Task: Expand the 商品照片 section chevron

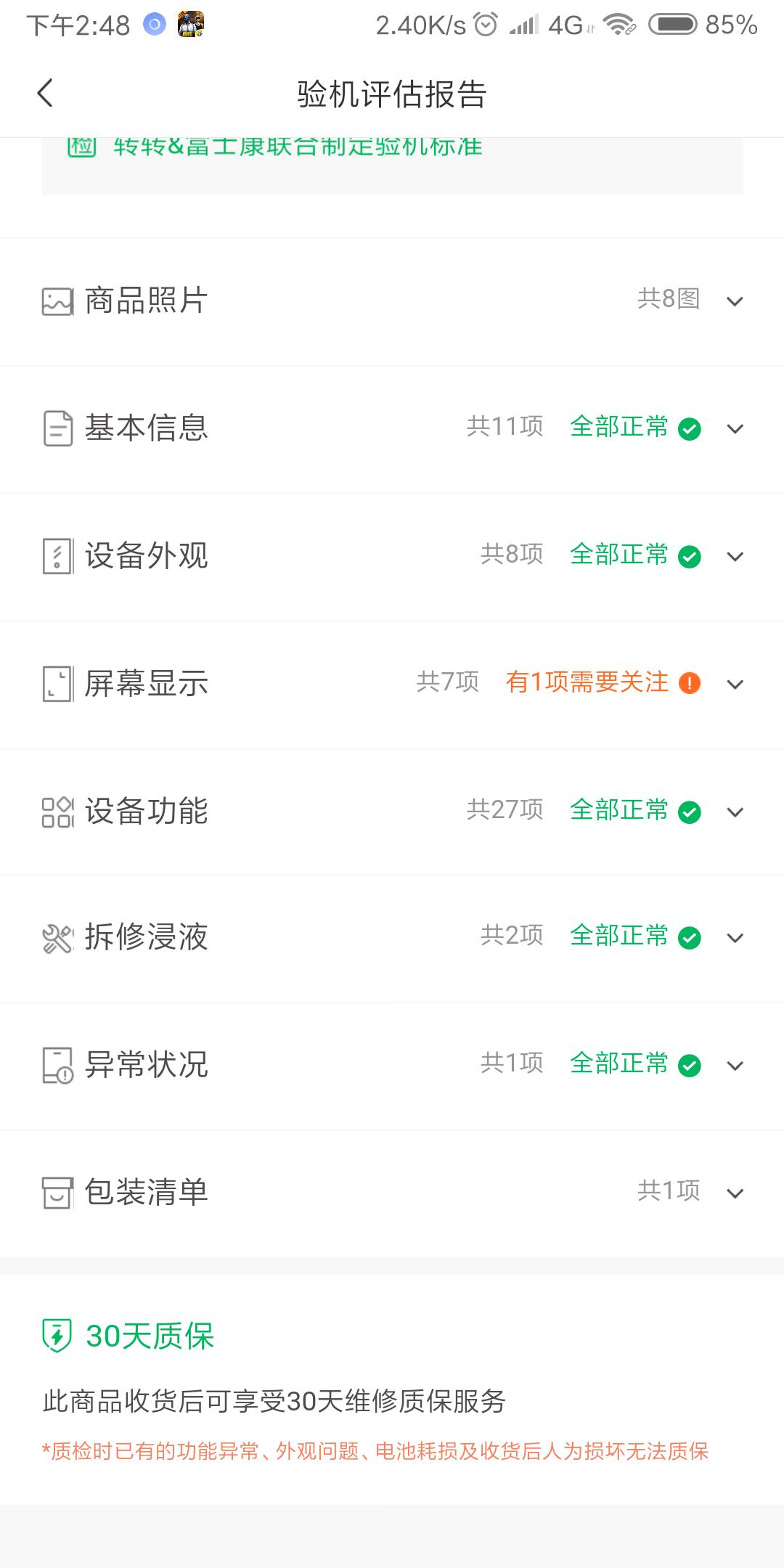Action: (735, 301)
